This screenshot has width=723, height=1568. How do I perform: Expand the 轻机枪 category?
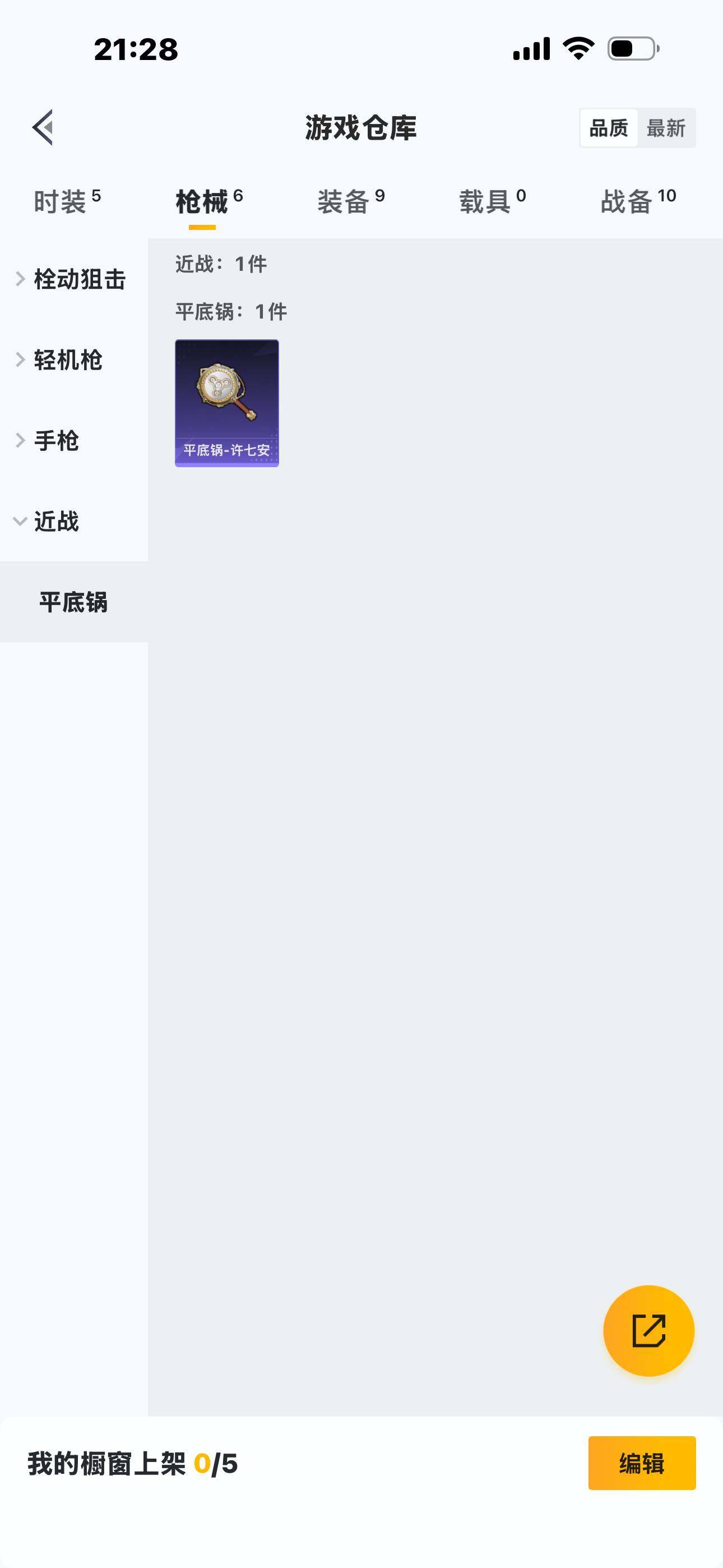point(67,359)
